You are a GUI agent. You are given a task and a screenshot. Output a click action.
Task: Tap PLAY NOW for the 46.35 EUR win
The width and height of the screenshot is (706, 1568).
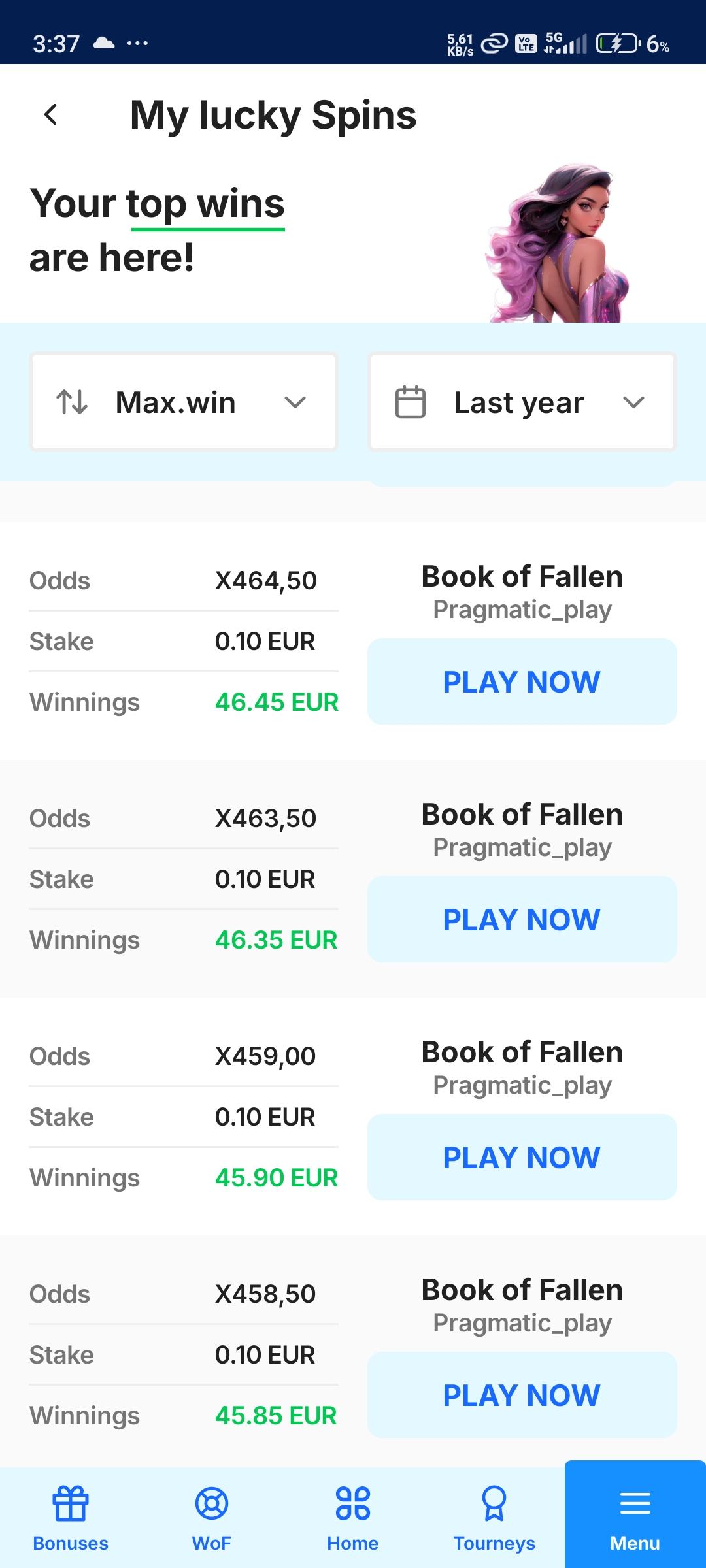point(522,919)
